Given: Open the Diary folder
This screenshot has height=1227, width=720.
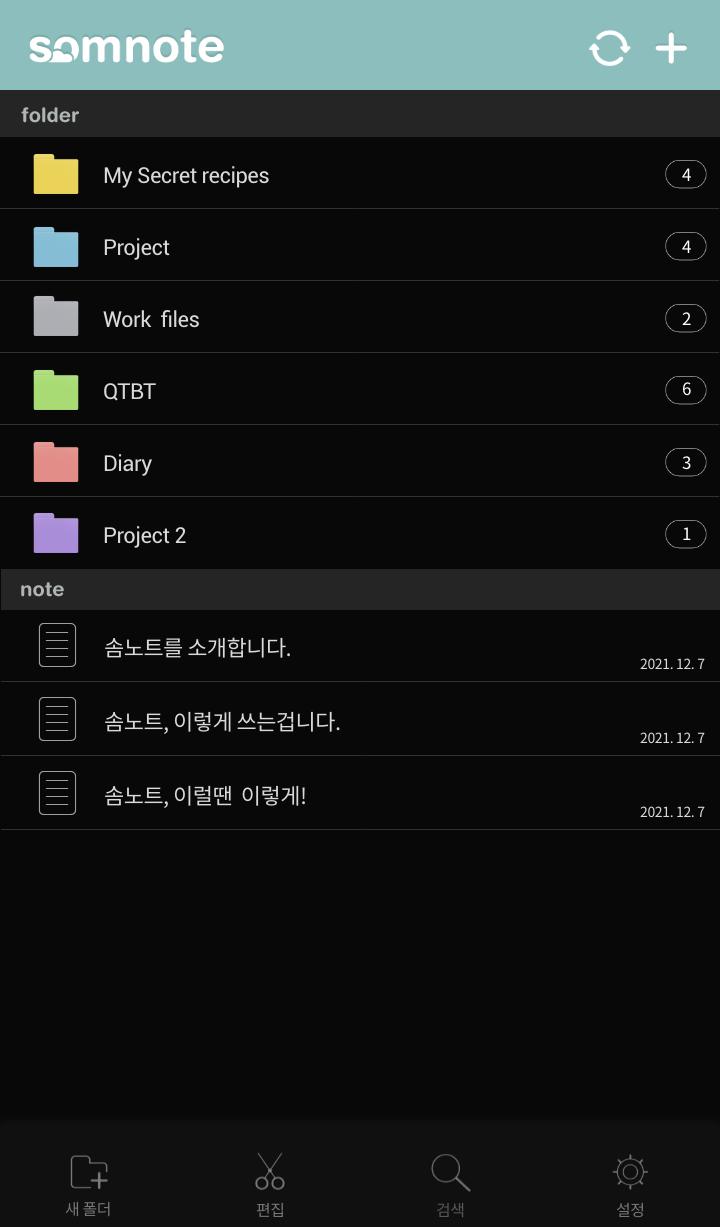Looking at the screenshot, I should pyautogui.click(x=128, y=463).
